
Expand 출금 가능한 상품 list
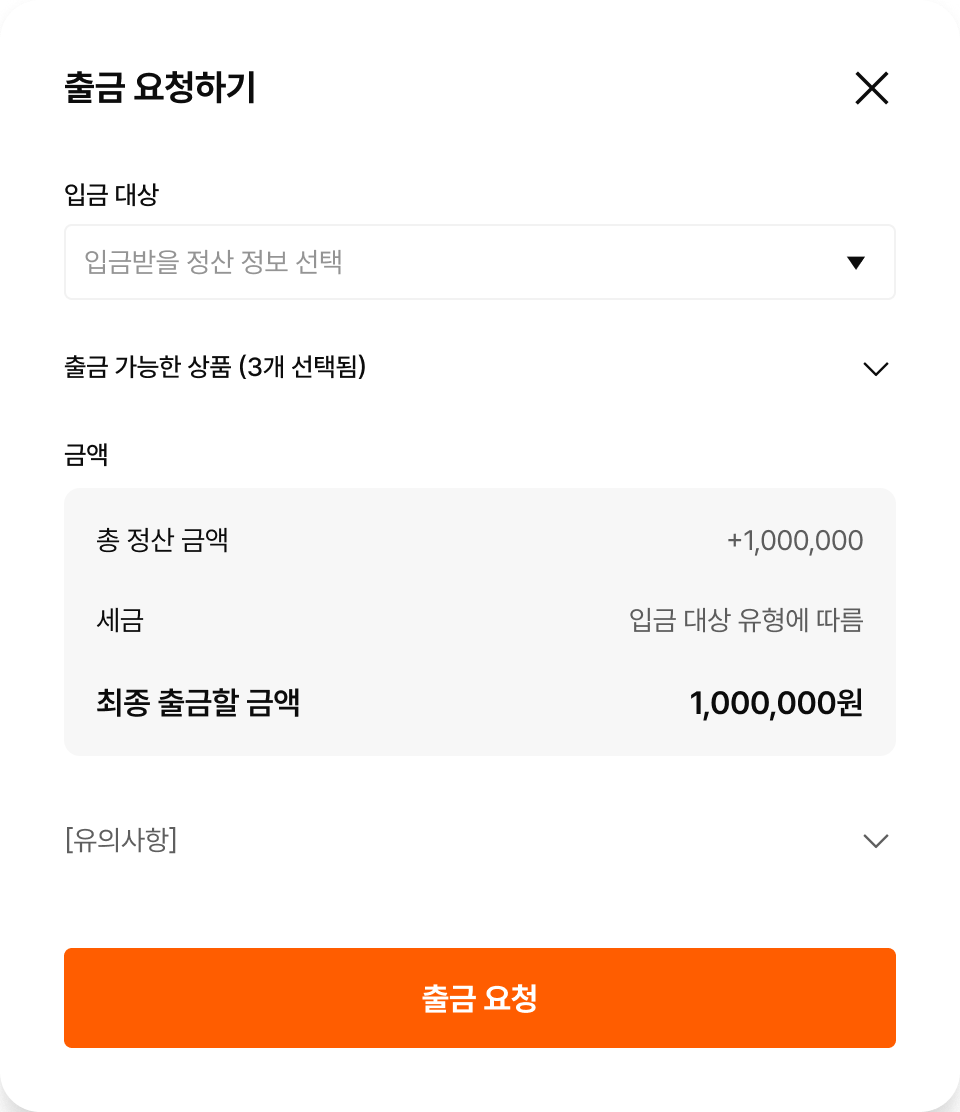pos(875,369)
